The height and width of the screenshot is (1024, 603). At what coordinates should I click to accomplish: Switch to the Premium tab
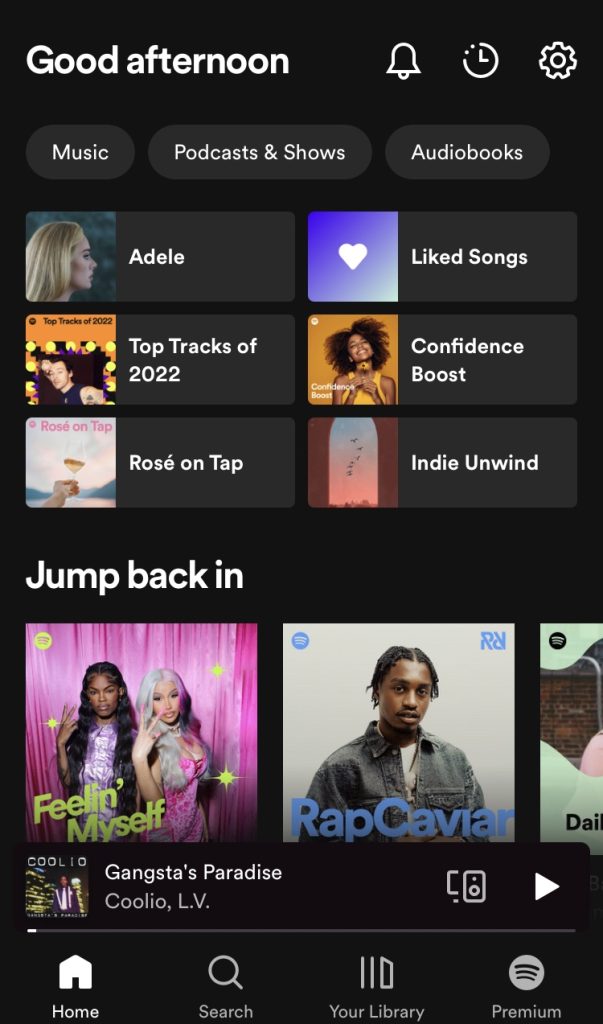click(526, 985)
